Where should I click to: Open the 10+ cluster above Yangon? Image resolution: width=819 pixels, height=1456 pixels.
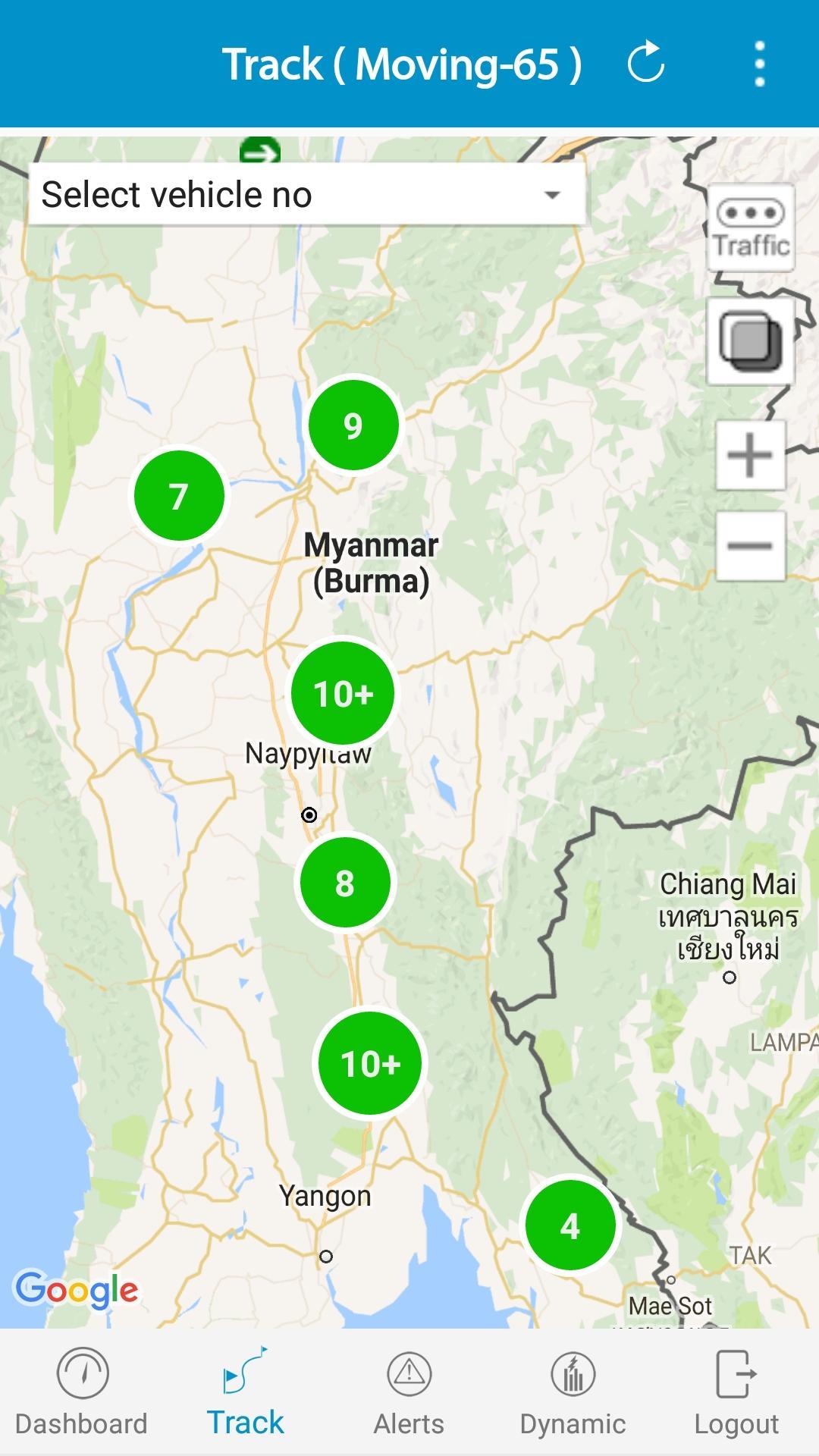(370, 1062)
